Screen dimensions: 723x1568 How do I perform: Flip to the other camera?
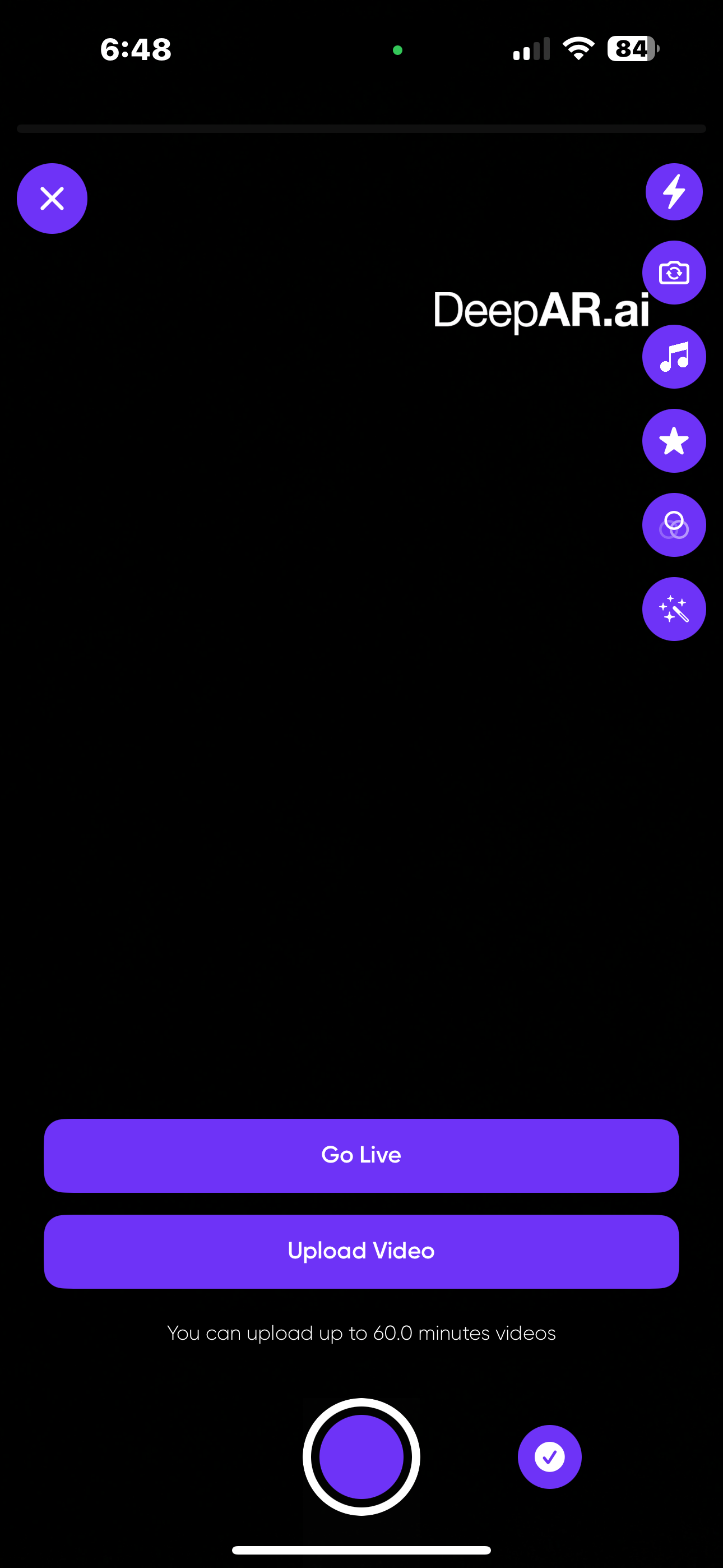click(x=674, y=273)
